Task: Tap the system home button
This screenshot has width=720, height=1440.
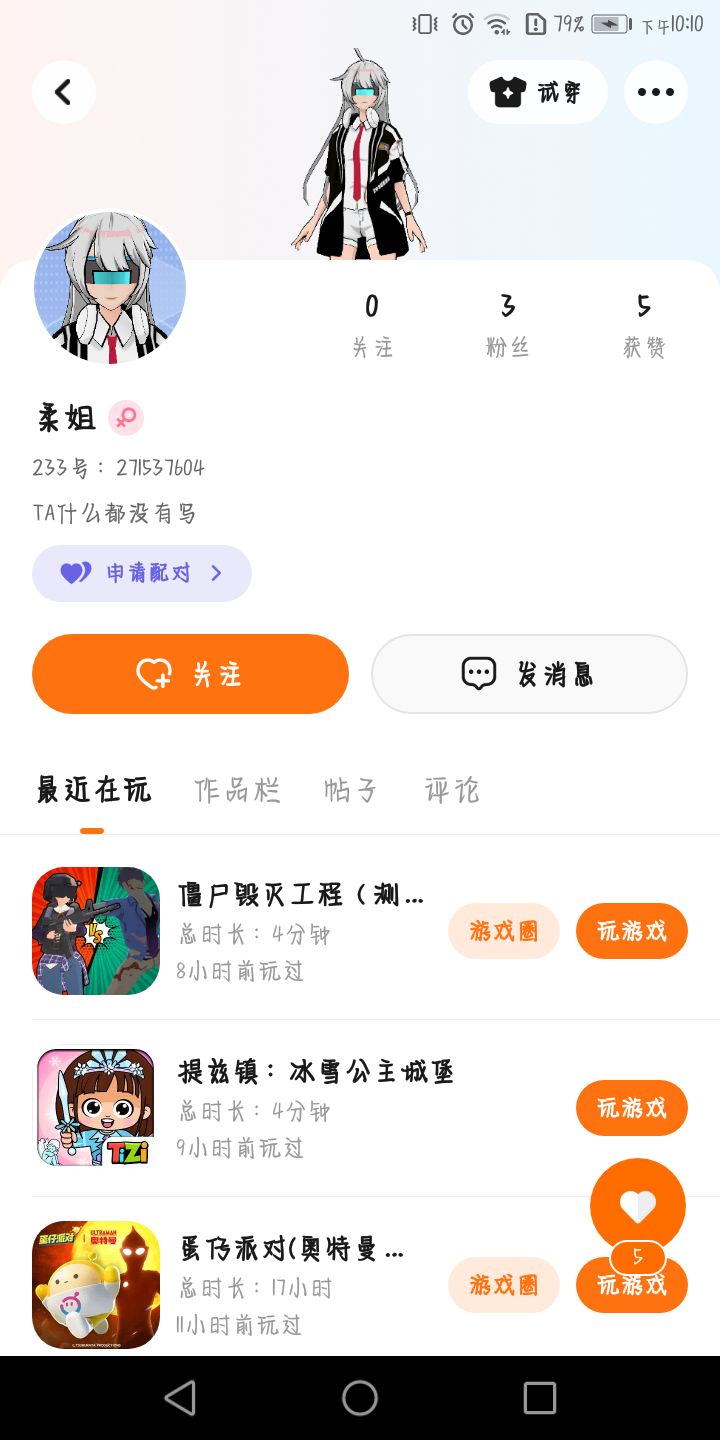Action: click(360, 1398)
